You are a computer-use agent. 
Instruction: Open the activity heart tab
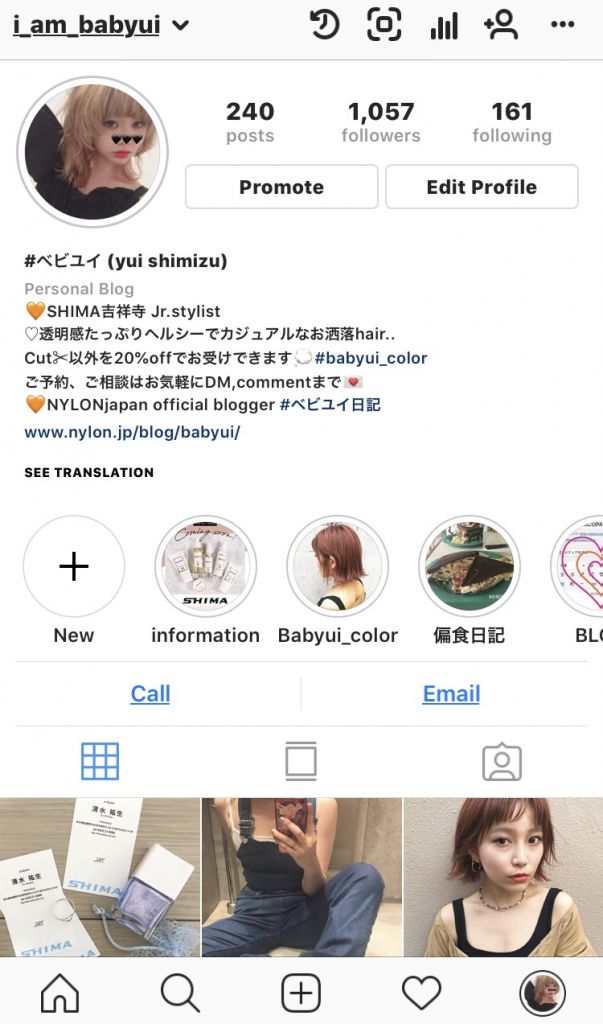(421, 993)
